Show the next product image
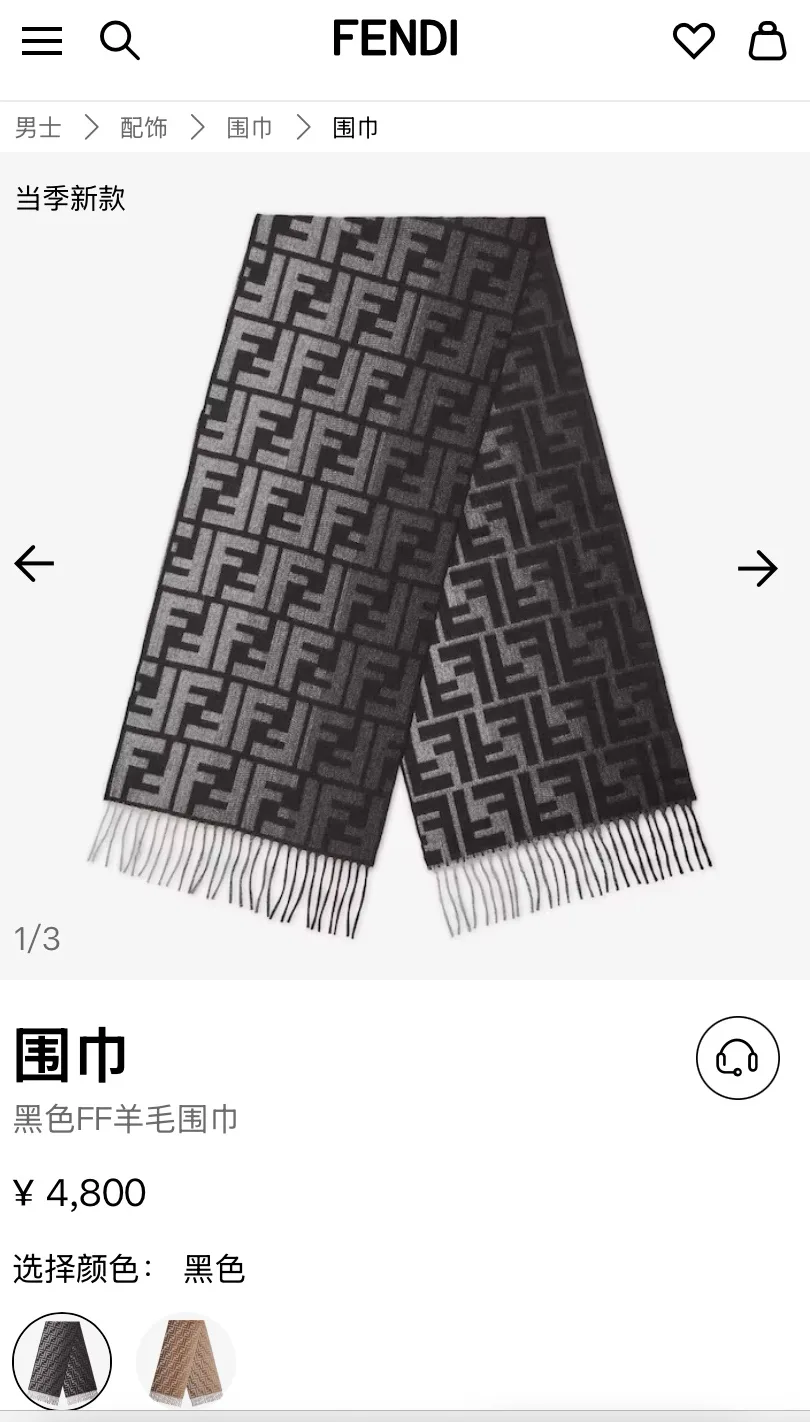 coord(758,568)
